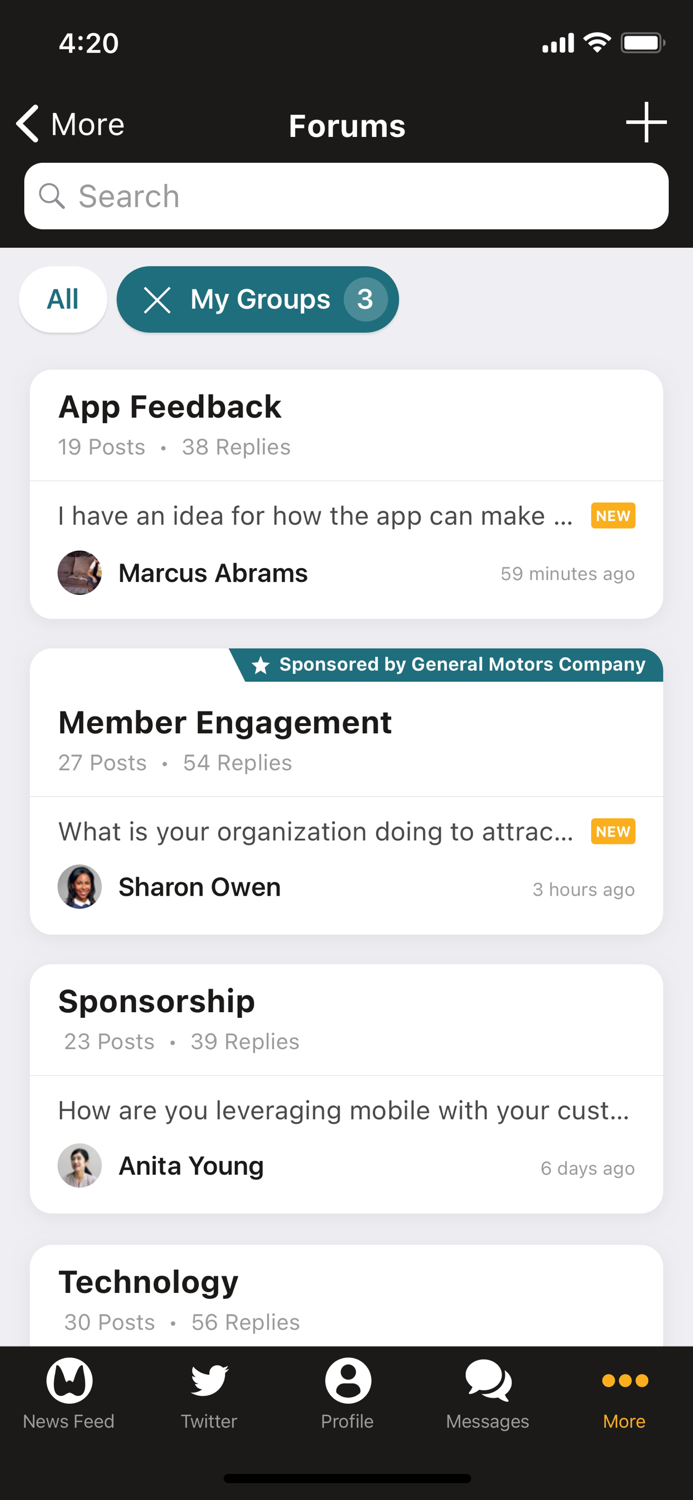View Sharon Owen's latest post
The image size is (693, 1500).
pyautogui.click(x=315, y=832)
